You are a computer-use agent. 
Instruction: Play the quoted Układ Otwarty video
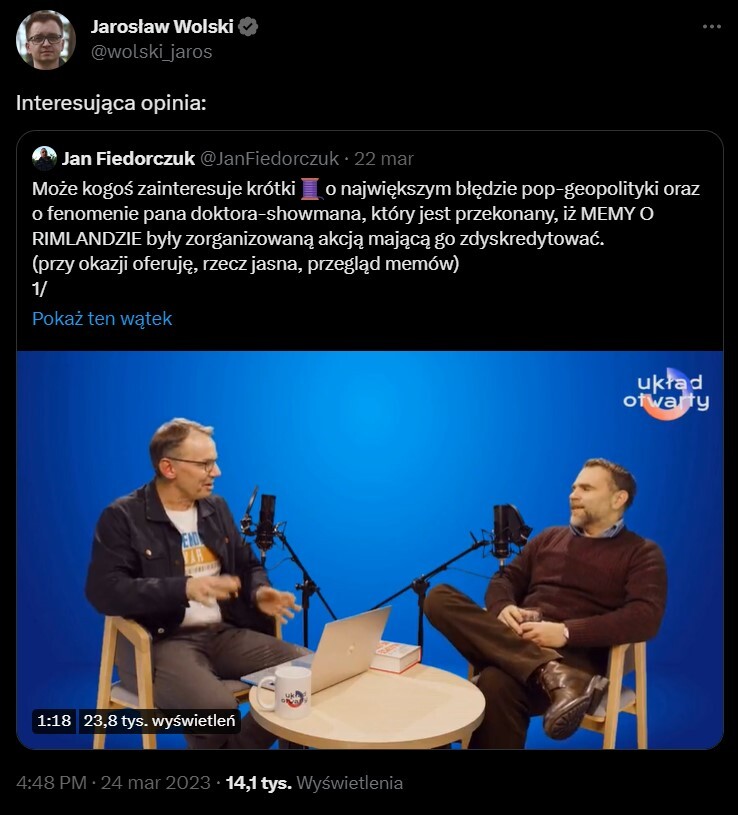tap(369, 549)
